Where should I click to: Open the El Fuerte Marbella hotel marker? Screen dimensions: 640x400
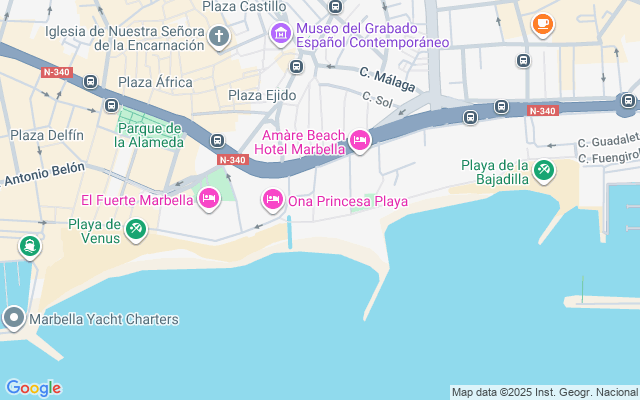(209, 199)
